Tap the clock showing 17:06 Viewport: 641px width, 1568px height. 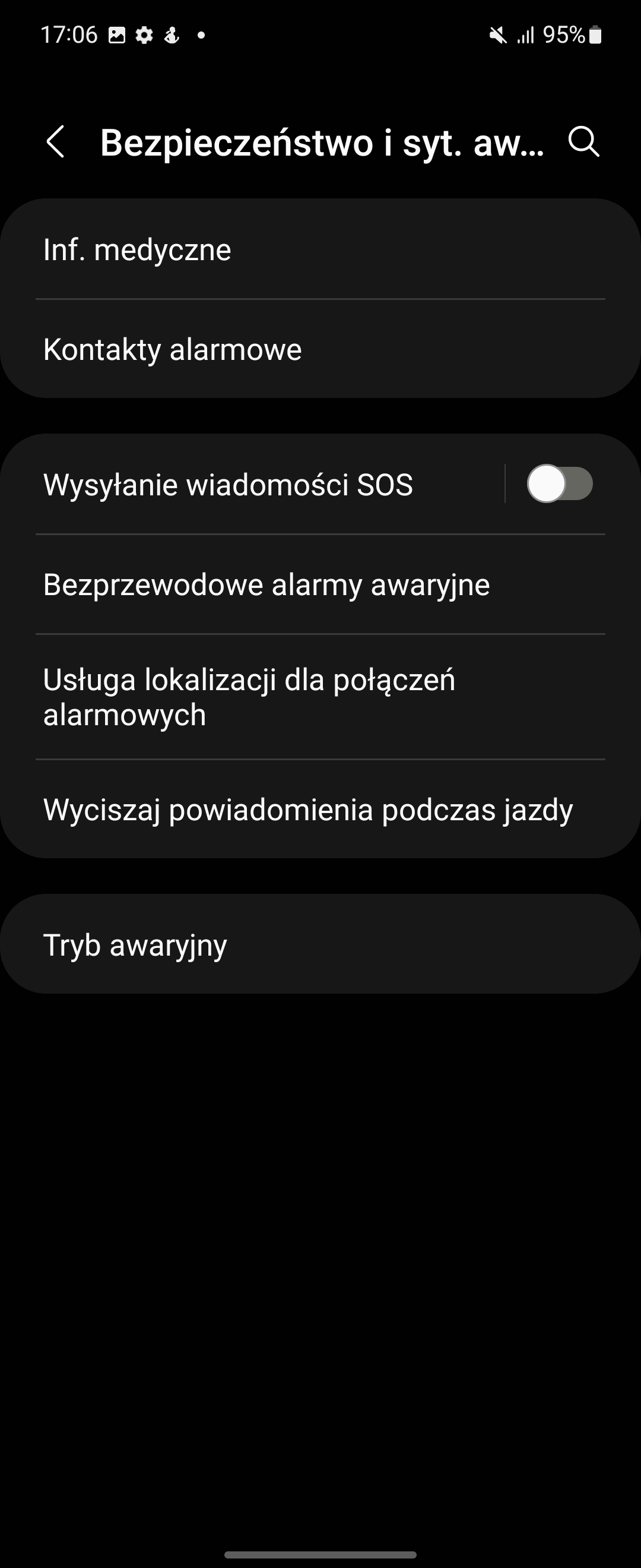pos(69,34)
